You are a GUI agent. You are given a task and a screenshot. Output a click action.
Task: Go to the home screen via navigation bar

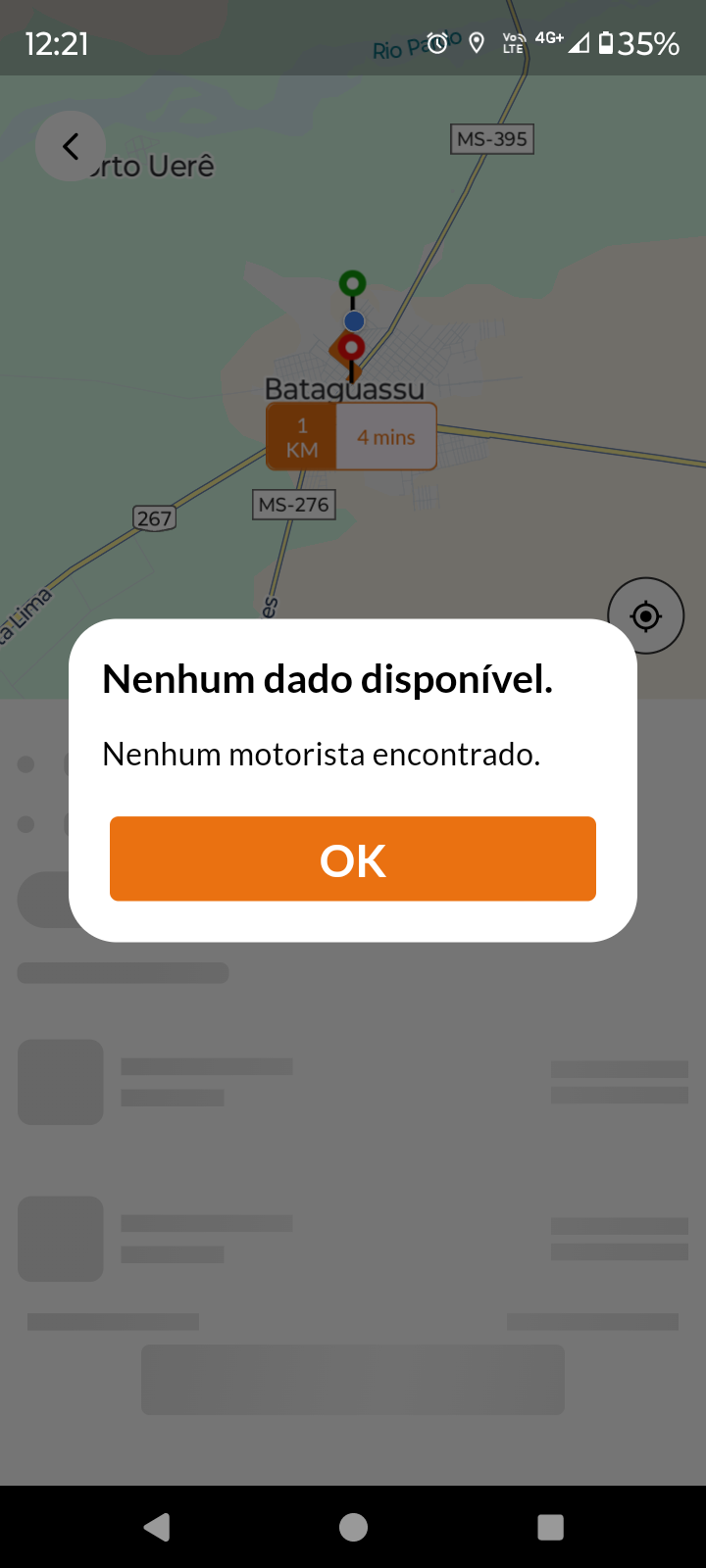(x=353, y=1527)
